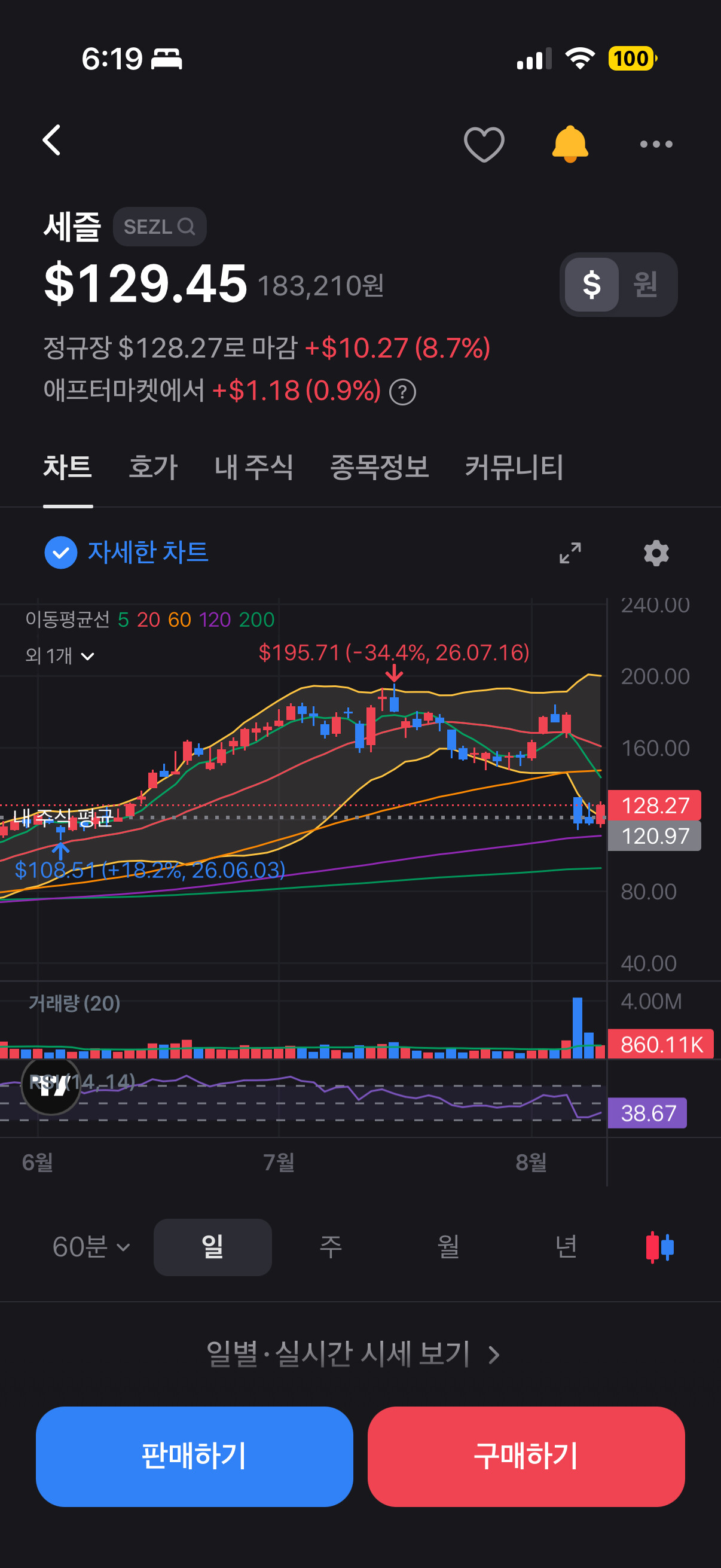Viewport: 721px width, 1568px height.
Task: Switch price display to 원
Action: [646, 284]
